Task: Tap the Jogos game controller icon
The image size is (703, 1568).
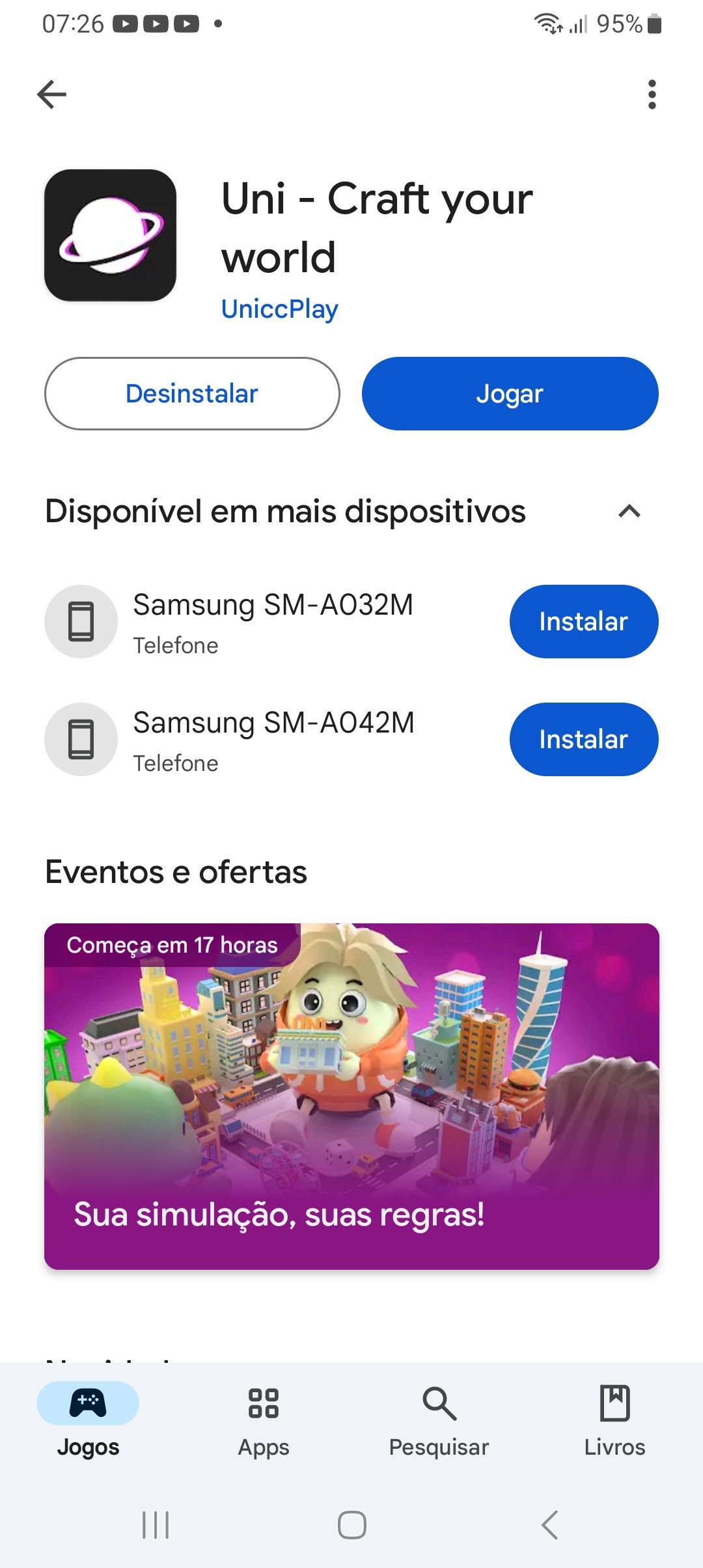Action: (89, 1404)
